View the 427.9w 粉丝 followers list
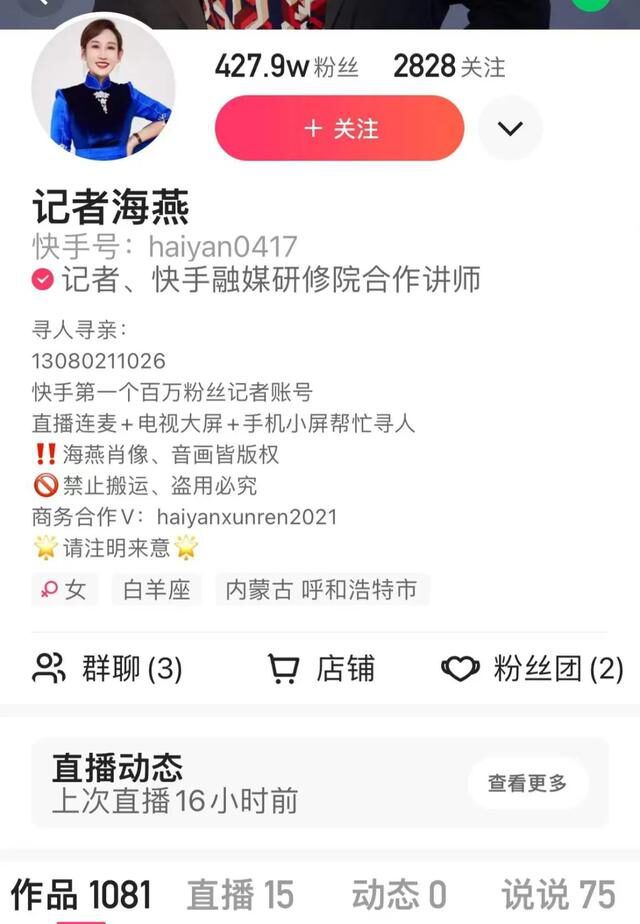The image size is (640, 924). pos(285,67)
